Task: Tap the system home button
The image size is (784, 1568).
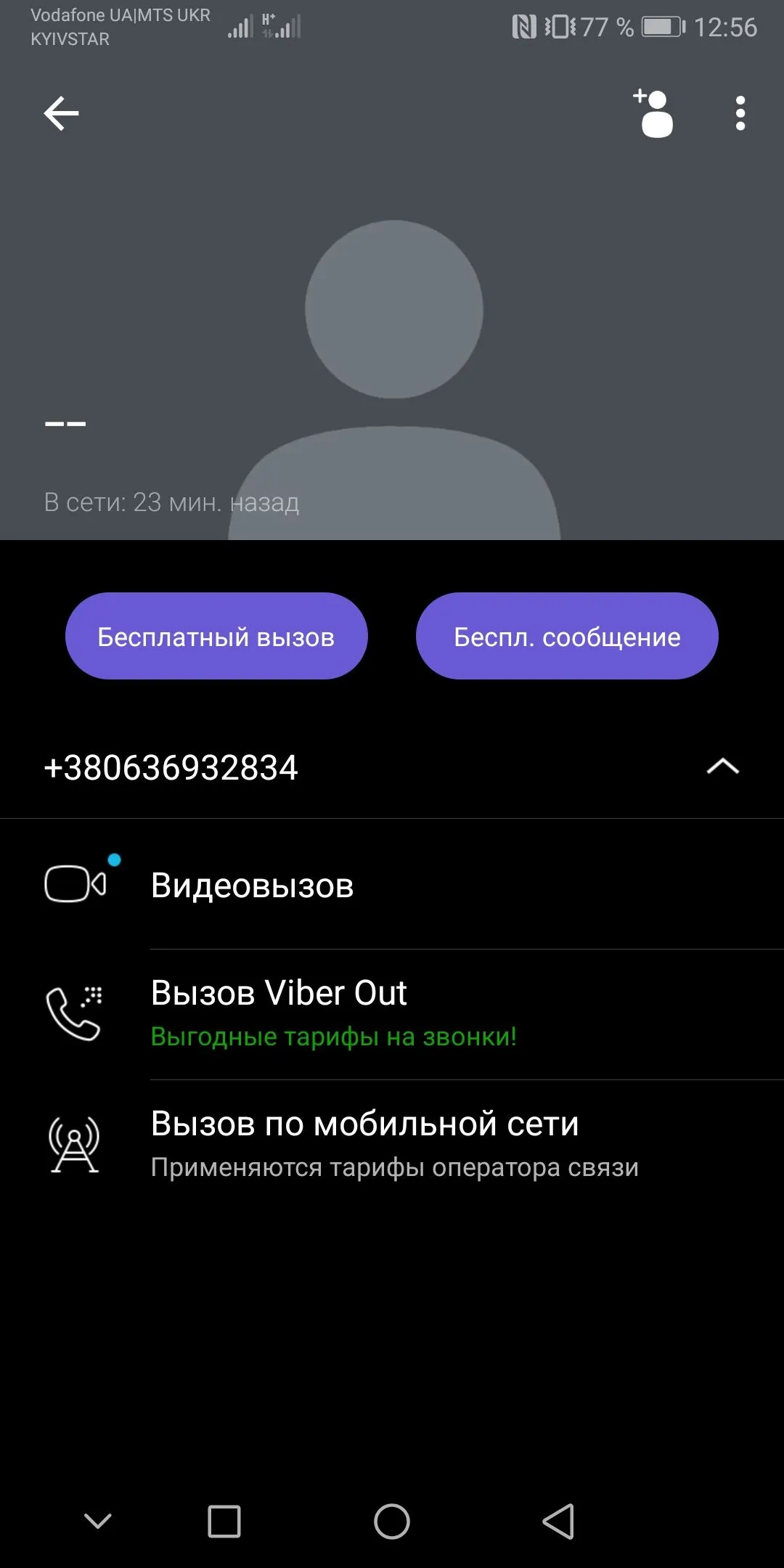Action: [392, 1521]
